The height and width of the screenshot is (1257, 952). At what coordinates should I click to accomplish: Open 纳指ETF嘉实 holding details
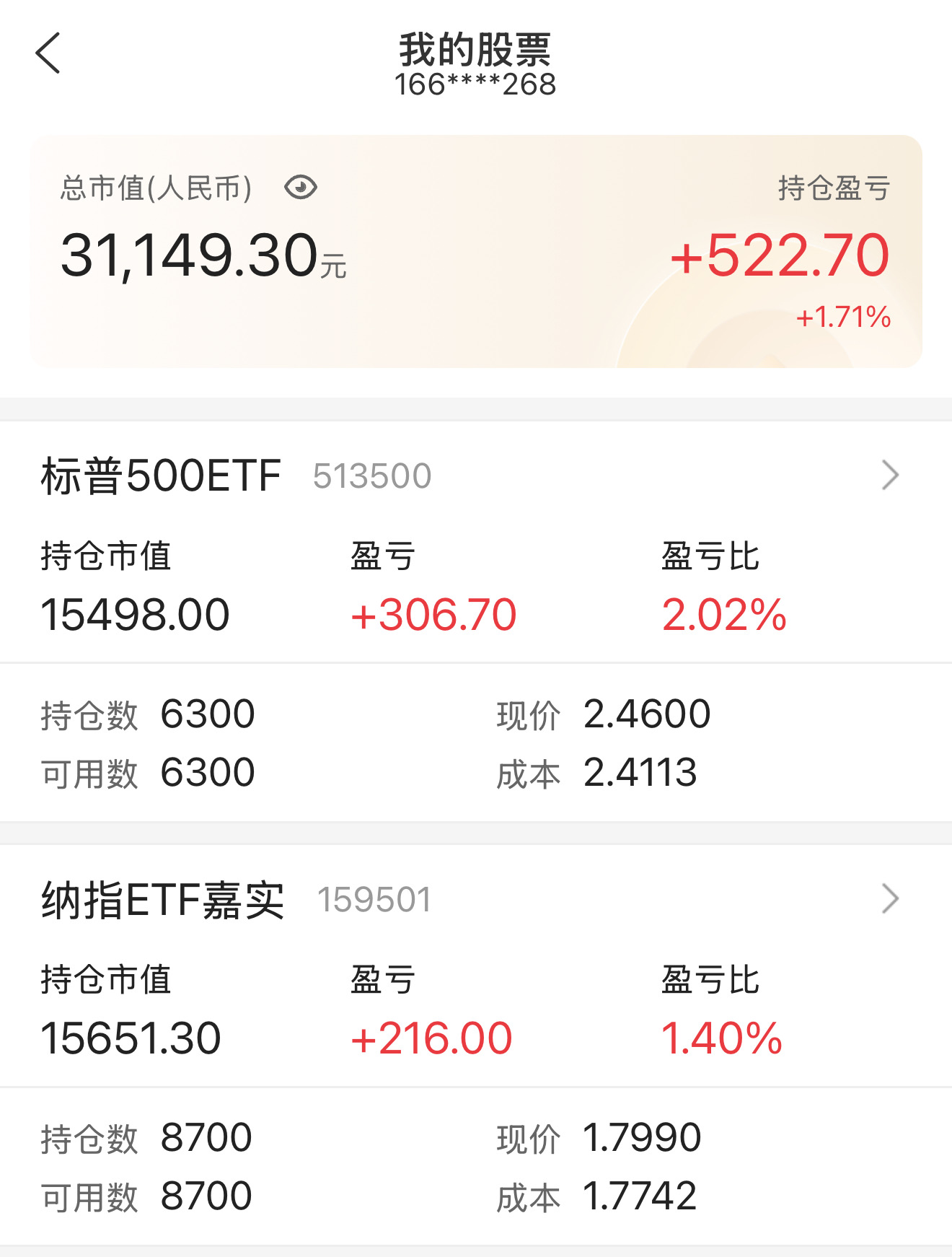coord(890,899)
